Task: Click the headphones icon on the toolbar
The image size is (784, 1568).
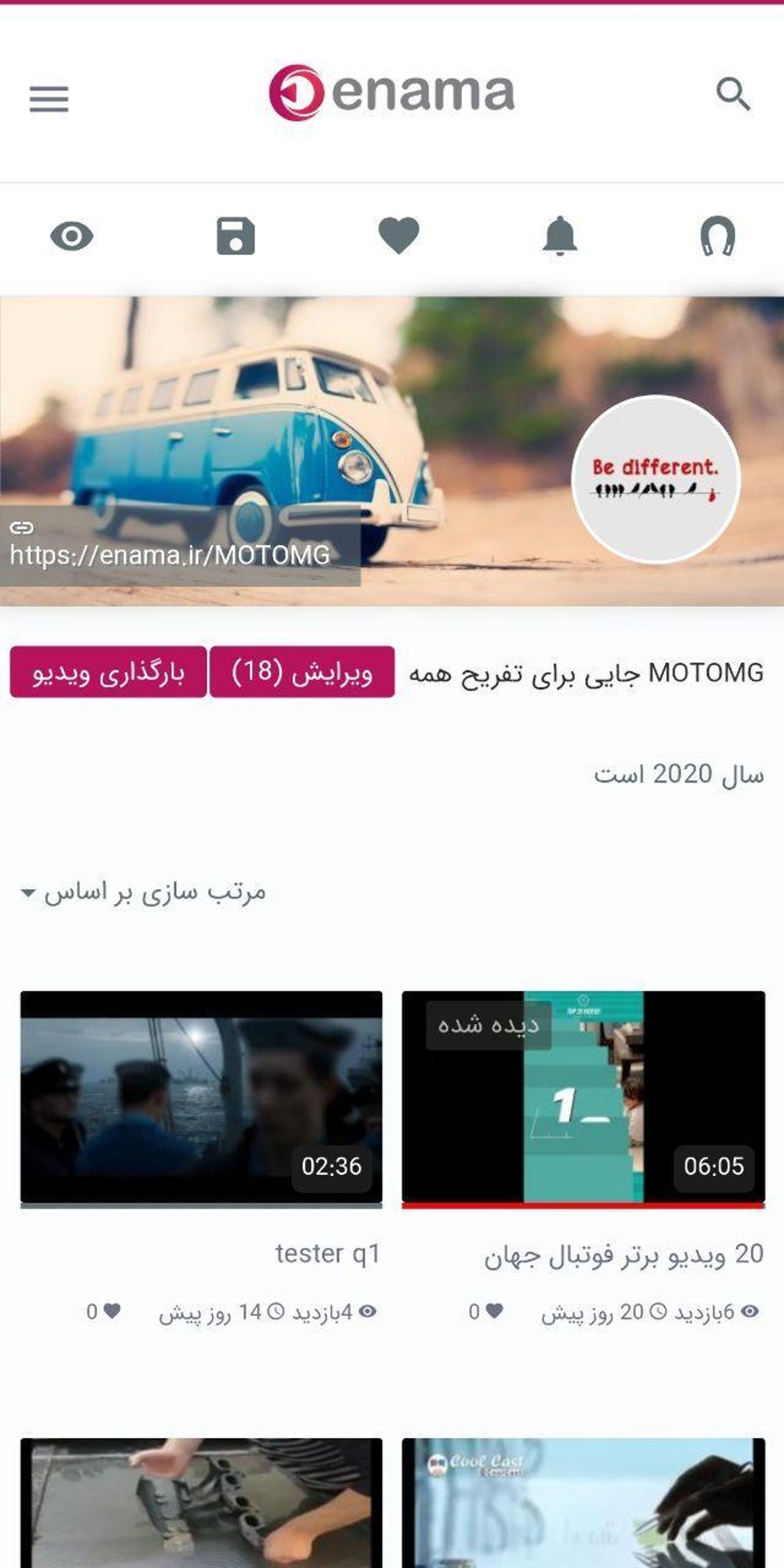Action: click(x=719, y=237)
